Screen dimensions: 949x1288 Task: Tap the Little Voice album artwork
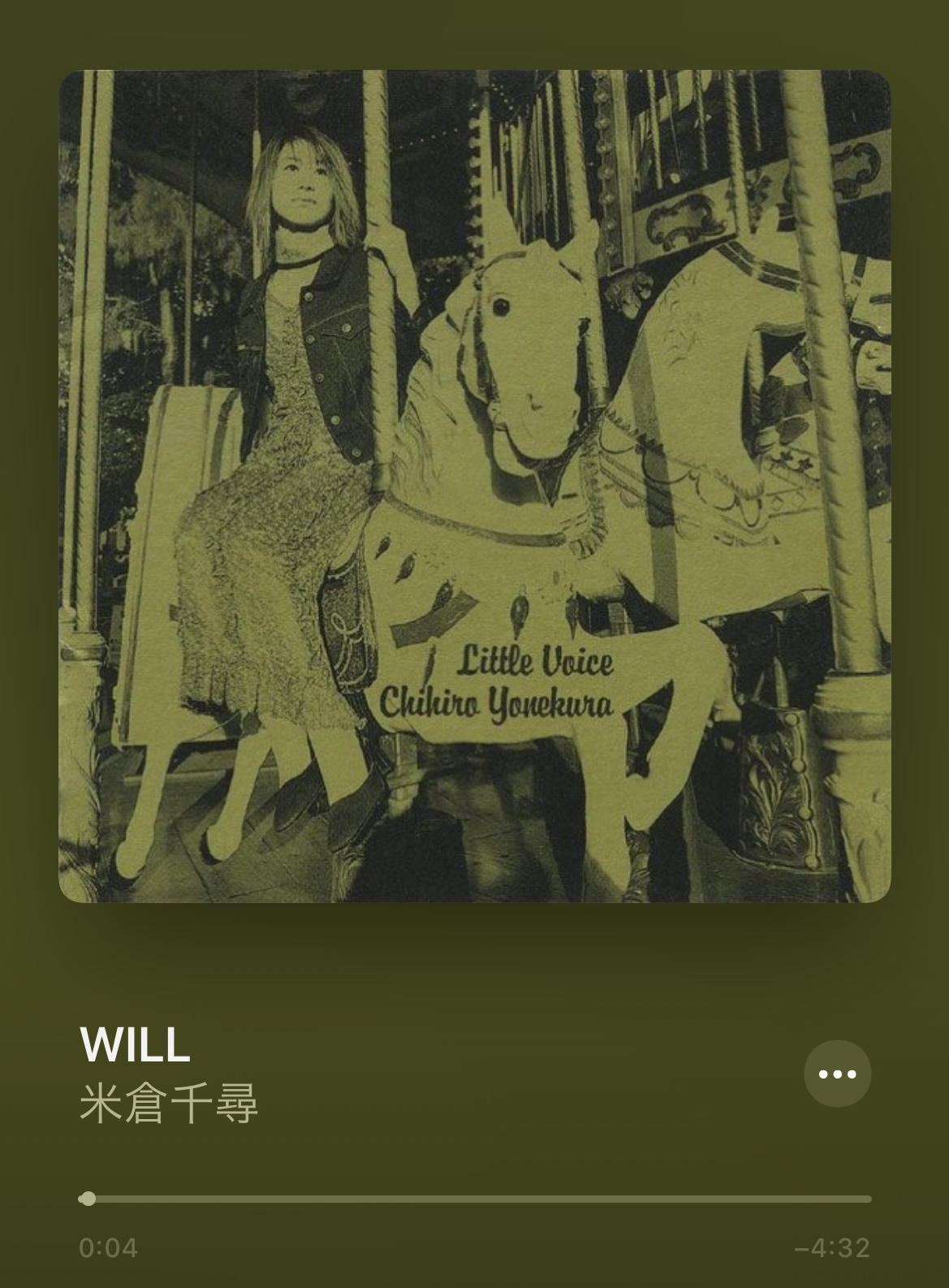click(475, 486)
